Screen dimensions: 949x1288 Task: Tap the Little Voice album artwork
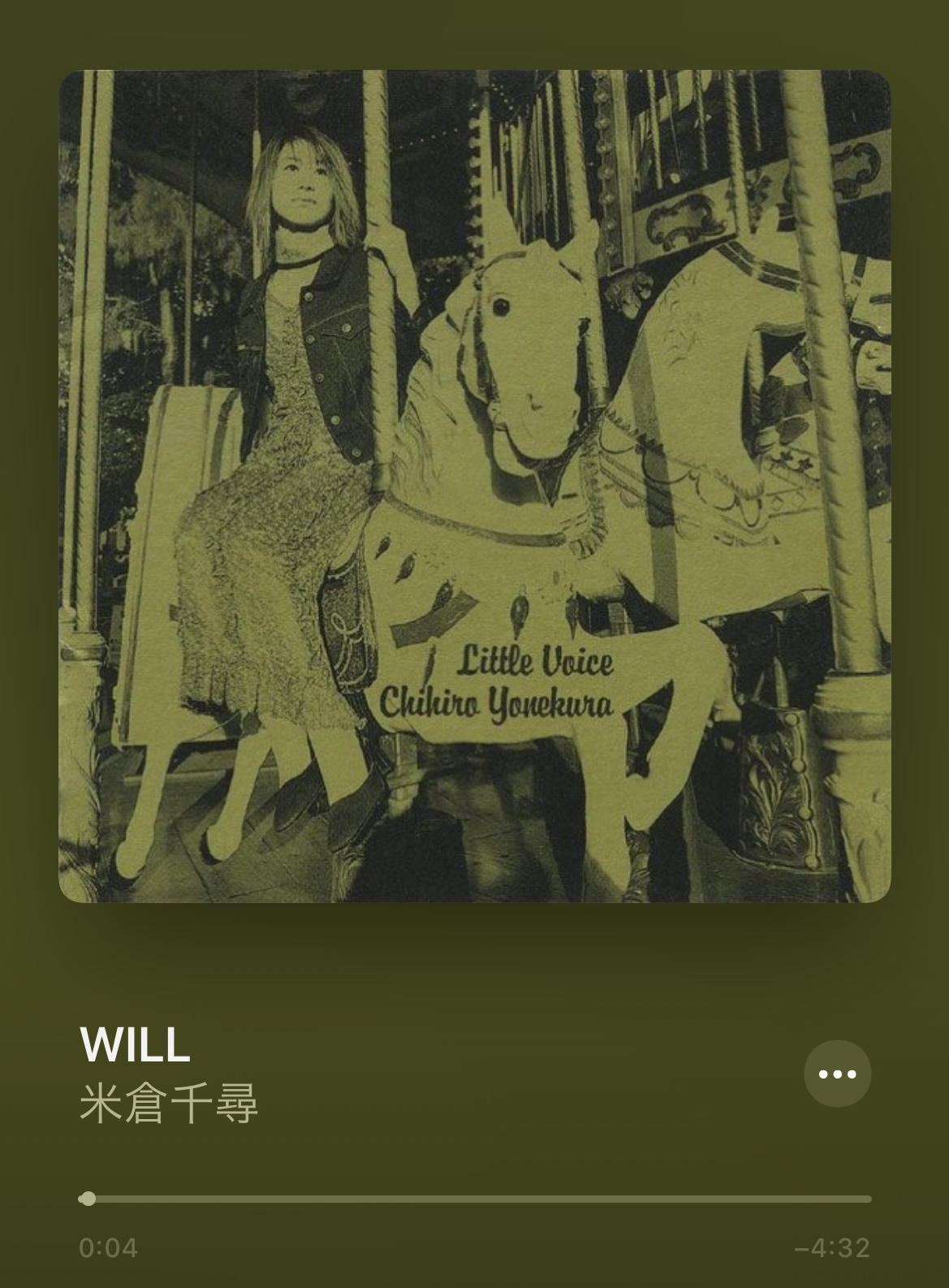click(475, 486)
